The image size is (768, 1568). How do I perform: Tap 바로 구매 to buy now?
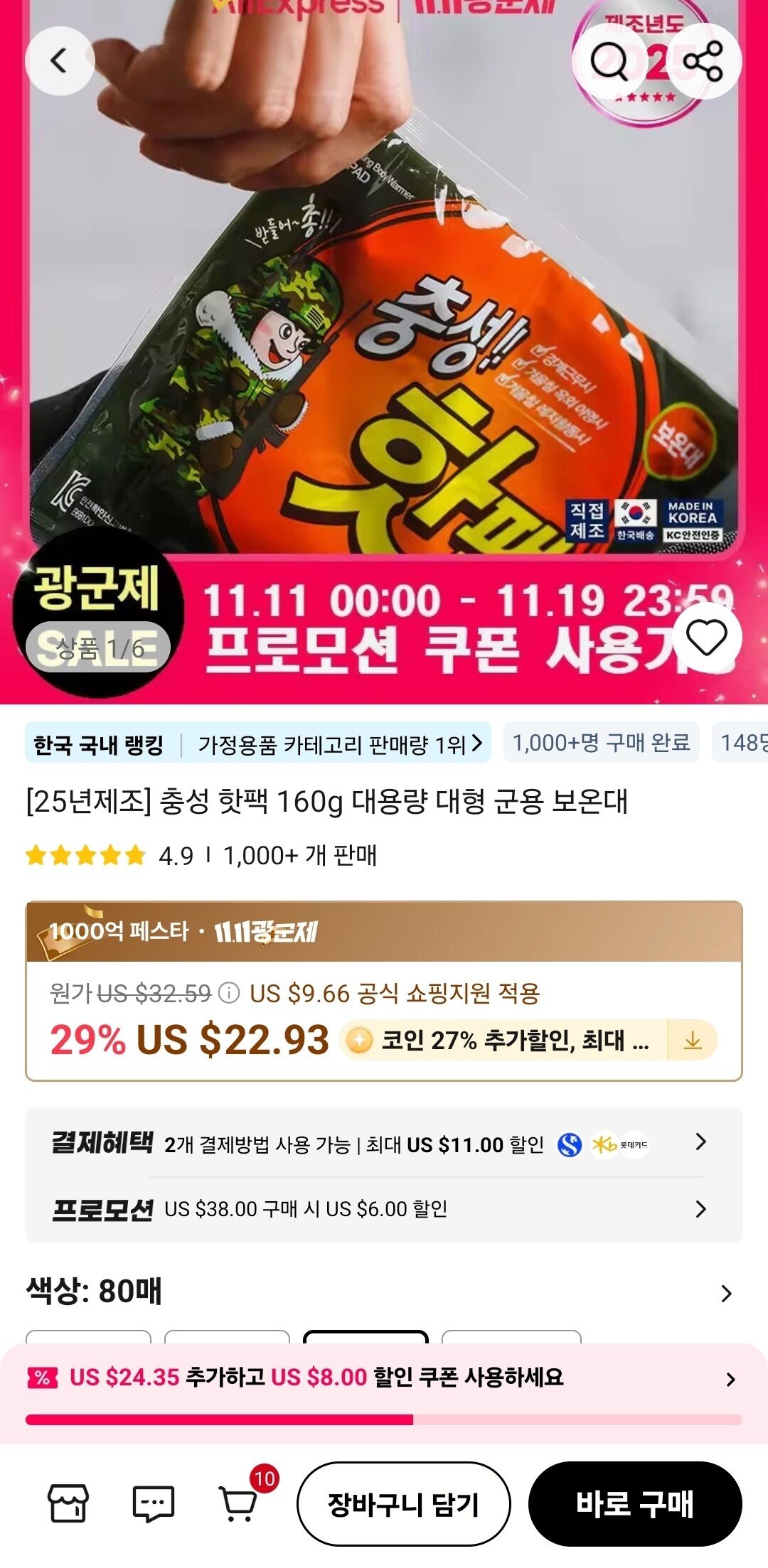point(634,1504)
